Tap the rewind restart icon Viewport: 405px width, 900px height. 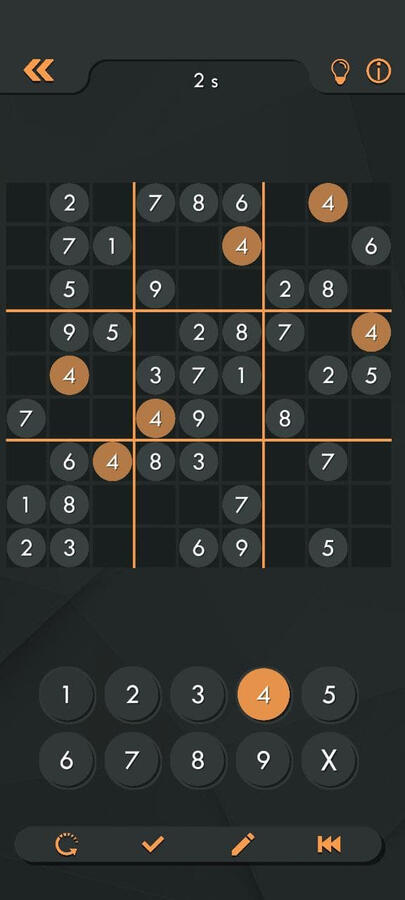(329, 844)
